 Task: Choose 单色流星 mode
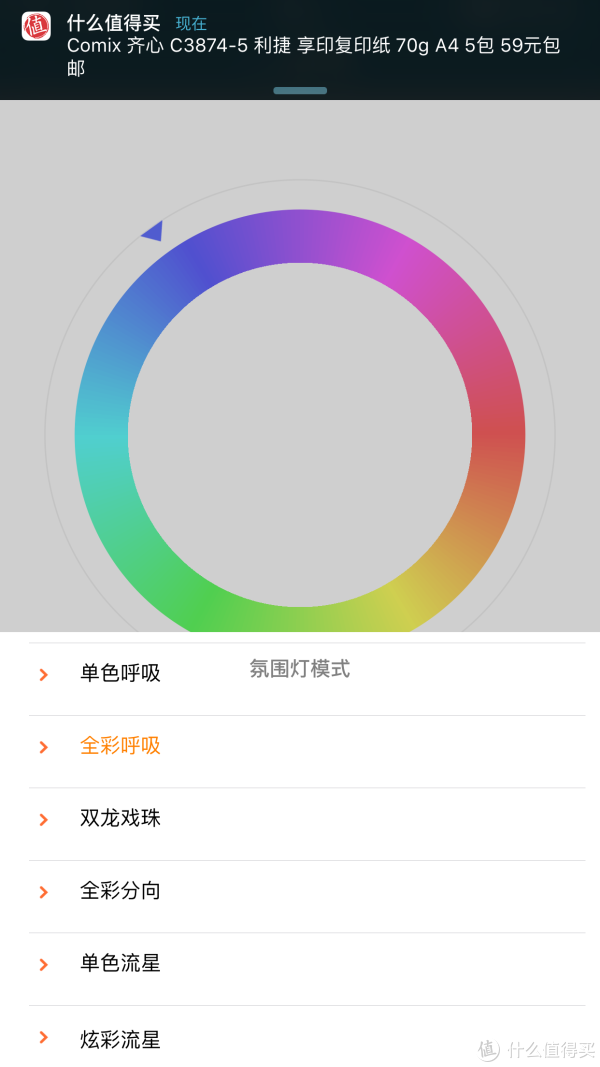(120, 964)
